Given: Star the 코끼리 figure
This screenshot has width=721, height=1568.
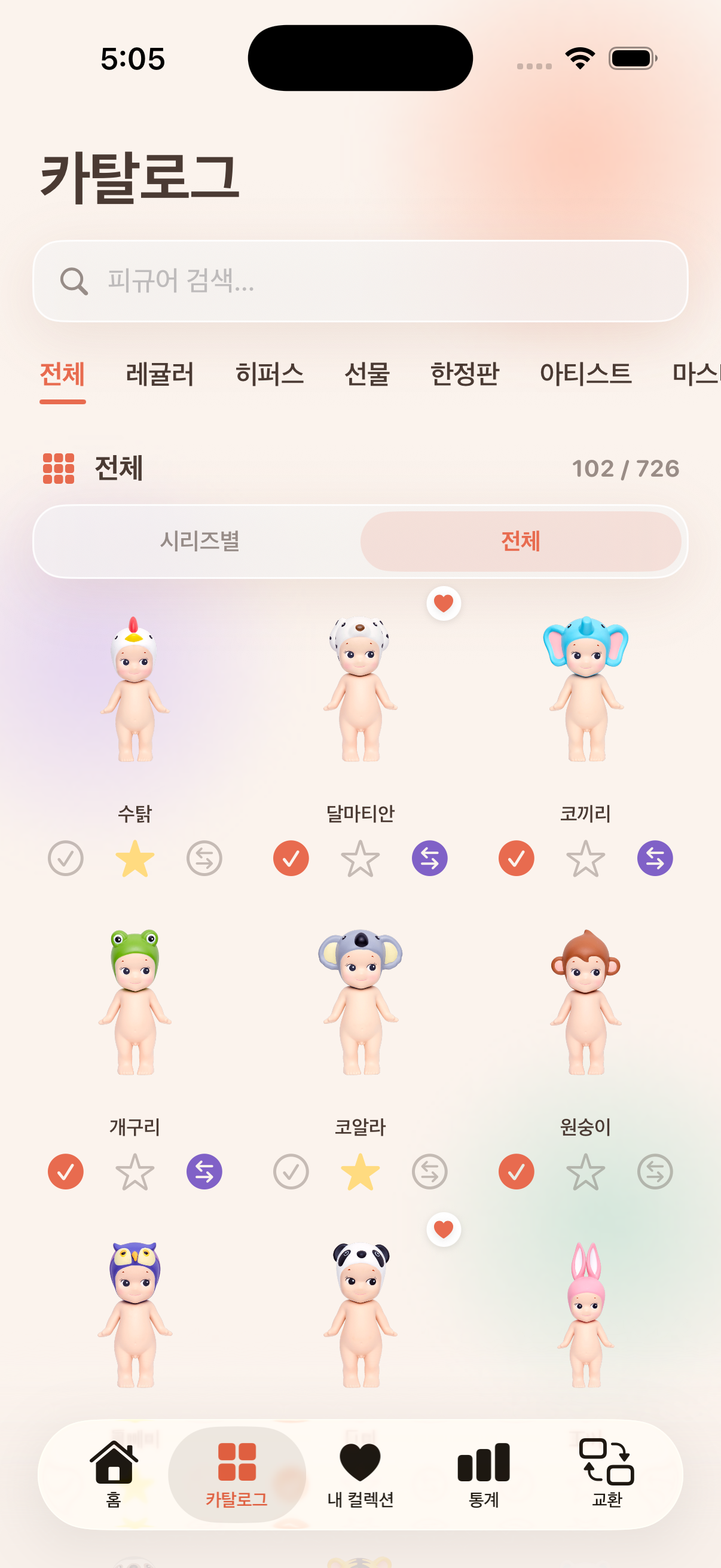Looking at the screenshot, I should [x=586, y=858].
